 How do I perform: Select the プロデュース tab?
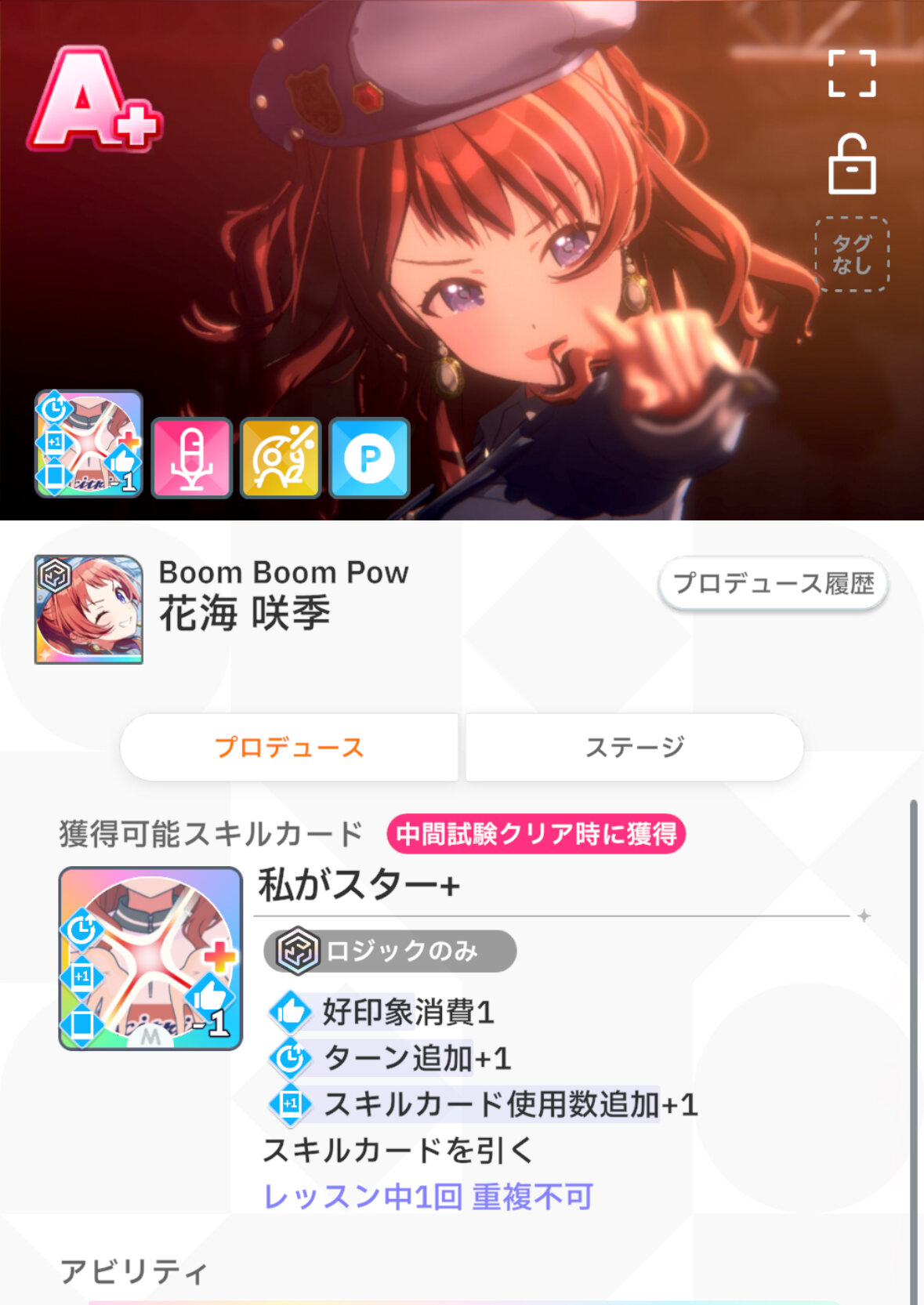(289, 747)
